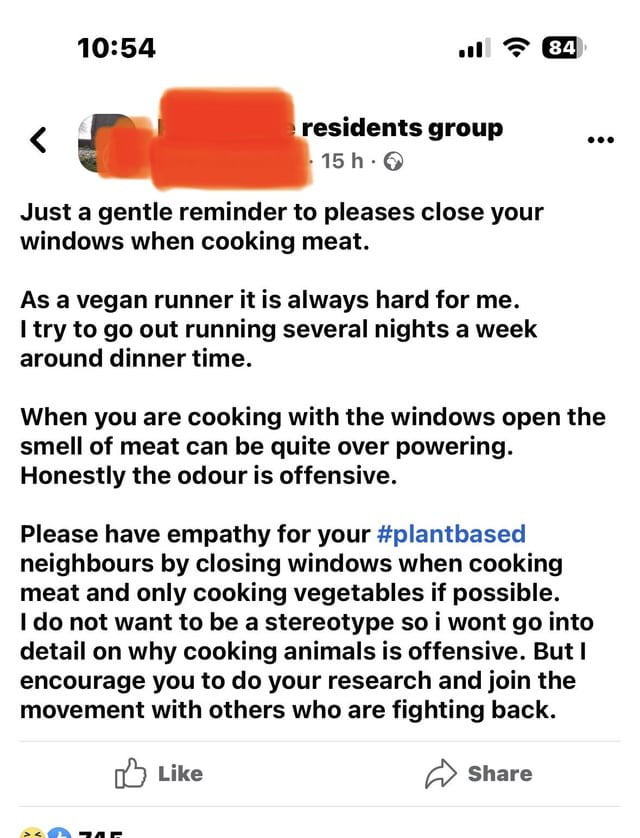Viewport: 640px width, 838px height.
Task: Like the residents group post
Action: (159, 773)
